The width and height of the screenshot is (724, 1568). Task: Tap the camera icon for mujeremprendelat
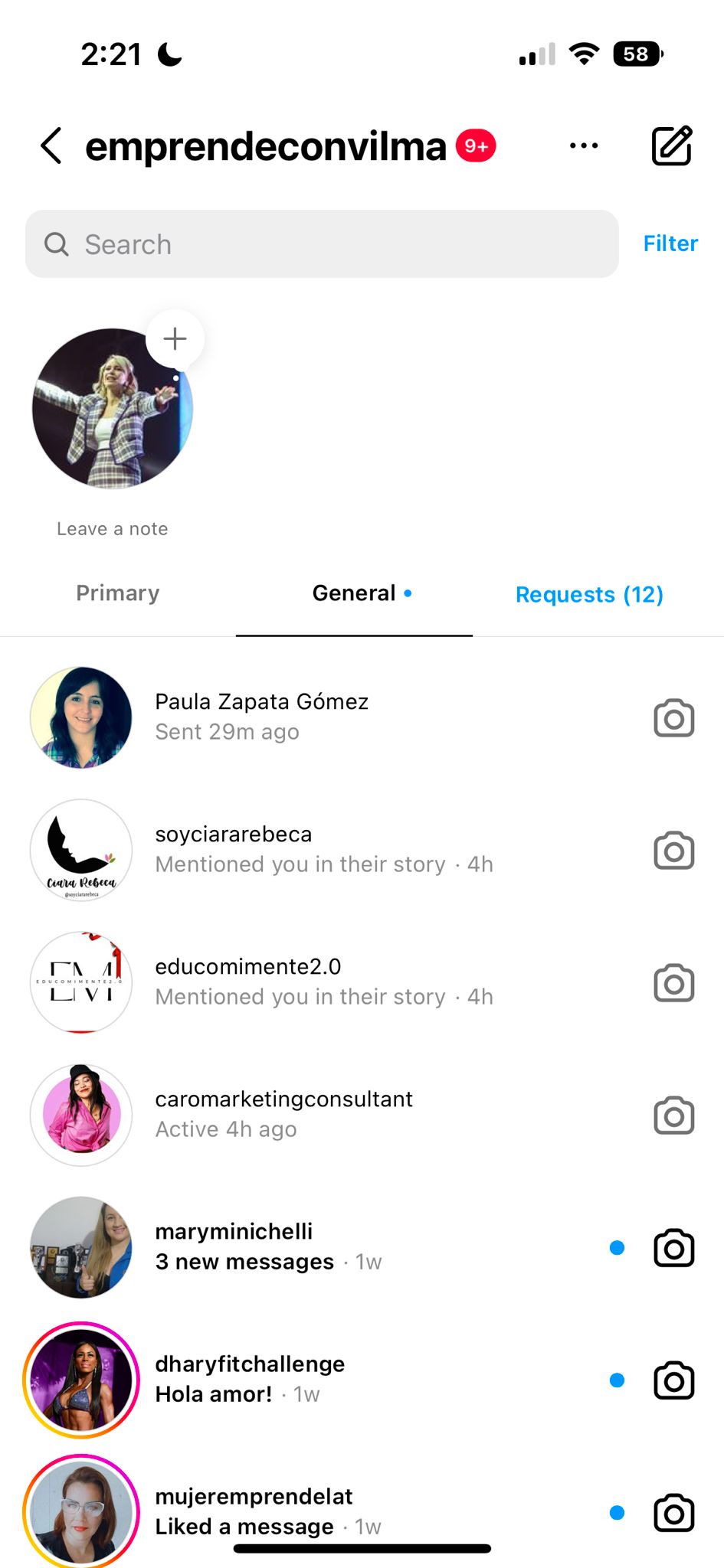[x=673, y=1512]
